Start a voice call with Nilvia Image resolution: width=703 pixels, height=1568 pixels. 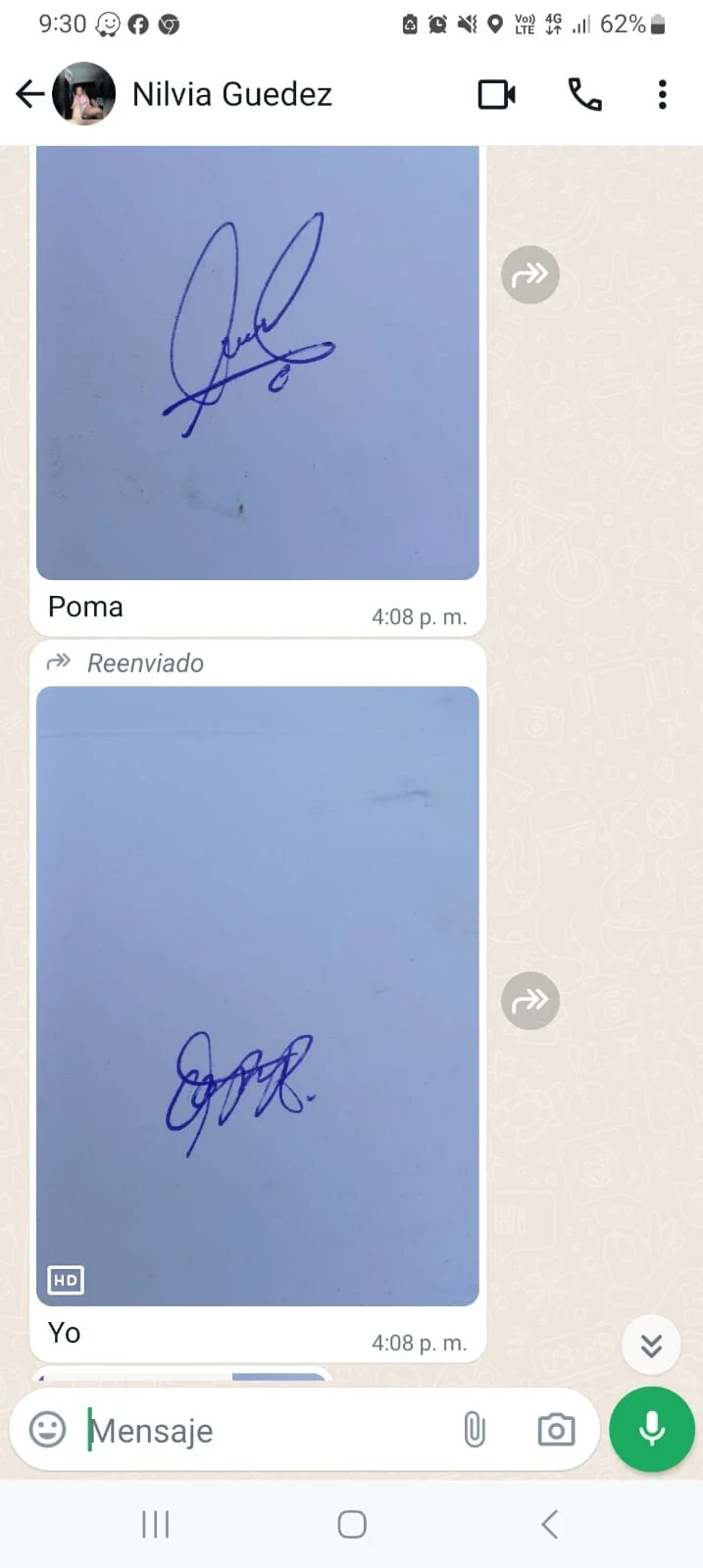point(584,95)
